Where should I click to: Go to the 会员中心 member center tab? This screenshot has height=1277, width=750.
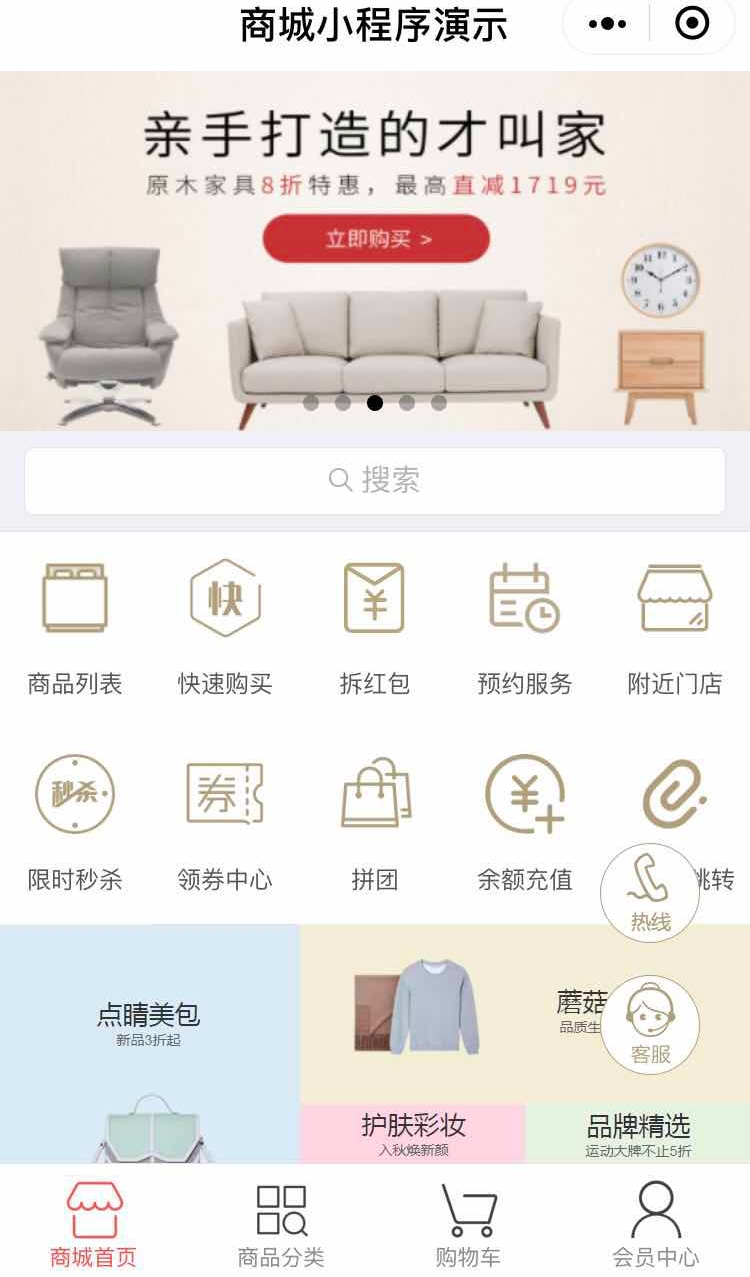pos(655,1222)
